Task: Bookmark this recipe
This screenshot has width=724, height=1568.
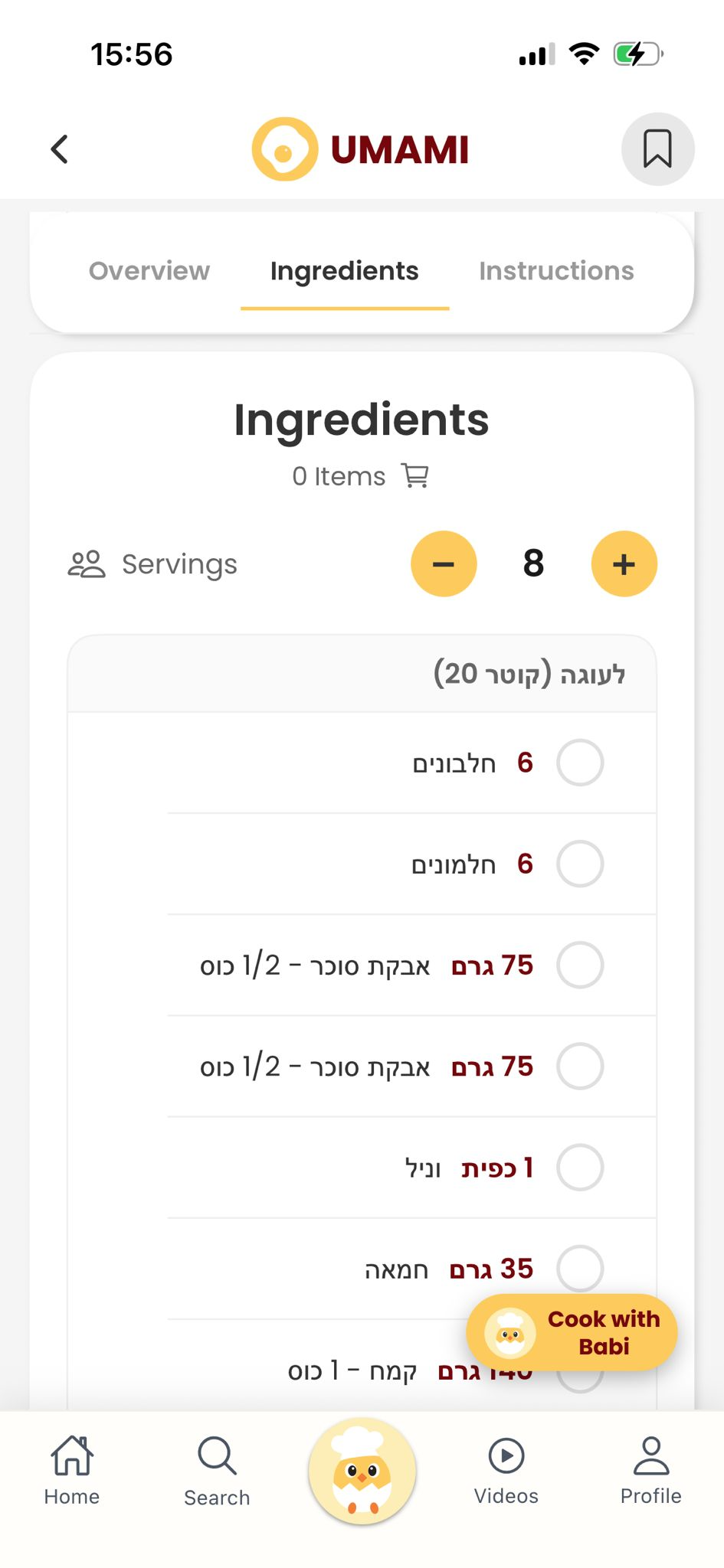Action: 657,149
